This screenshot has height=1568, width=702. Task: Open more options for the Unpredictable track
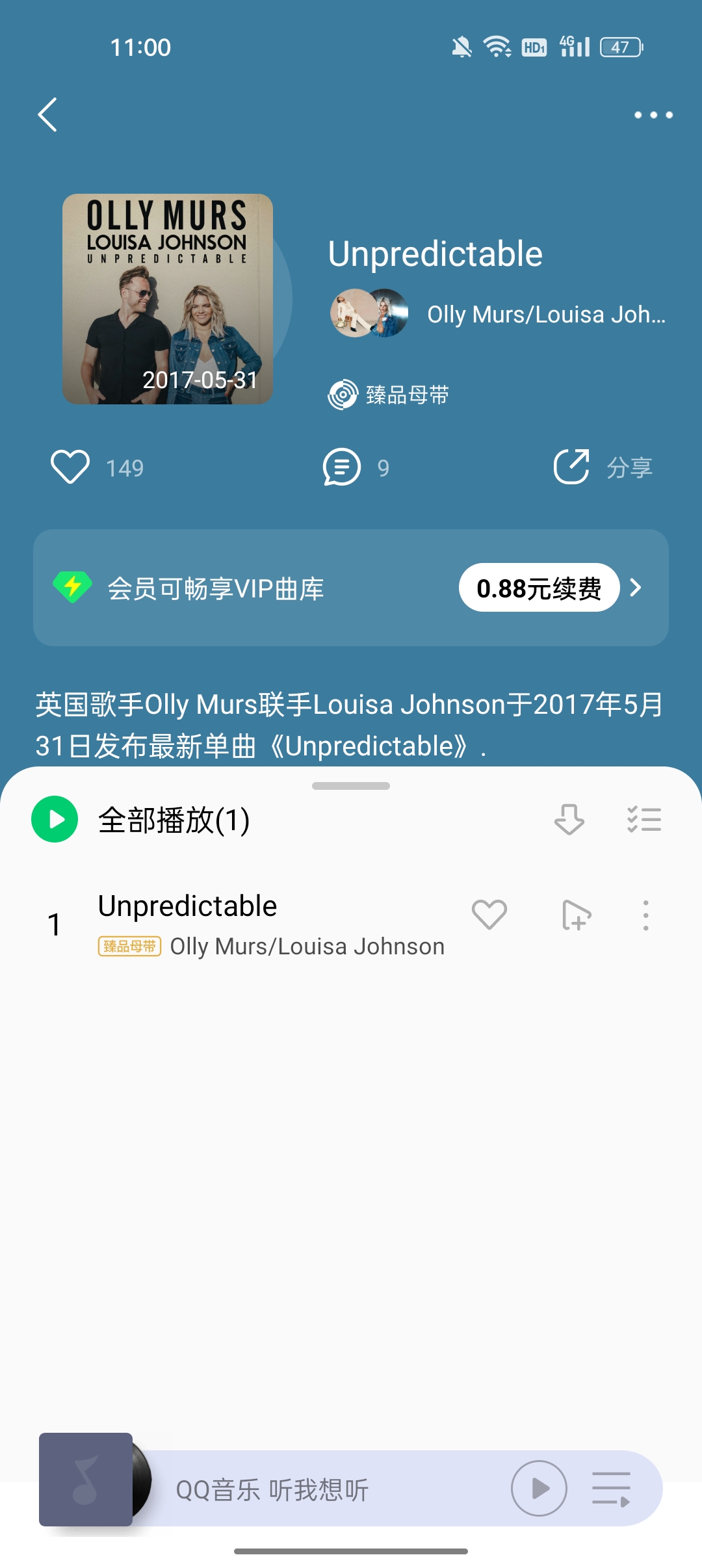[645, 915]
